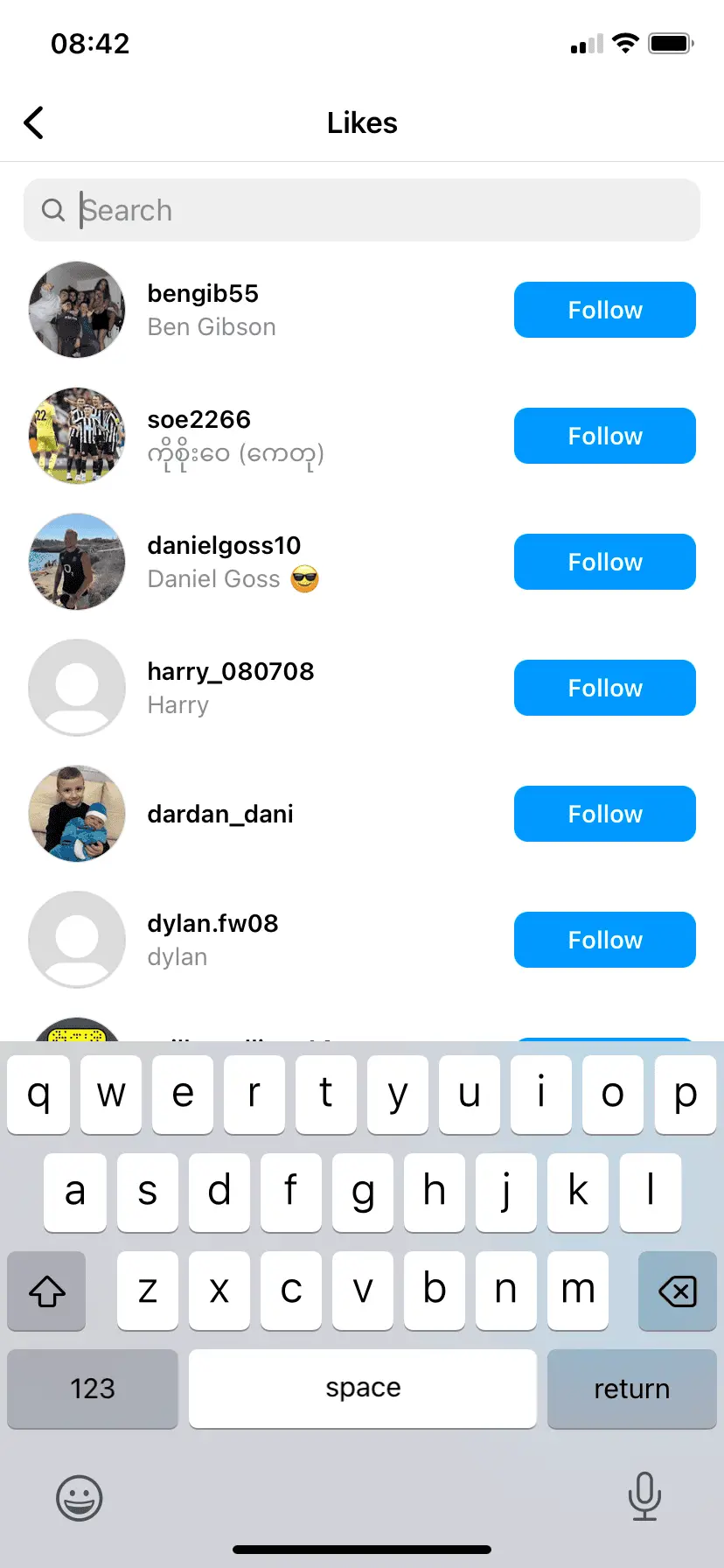
Task: Follow harry_080708
Action: [x=604, y=688]
